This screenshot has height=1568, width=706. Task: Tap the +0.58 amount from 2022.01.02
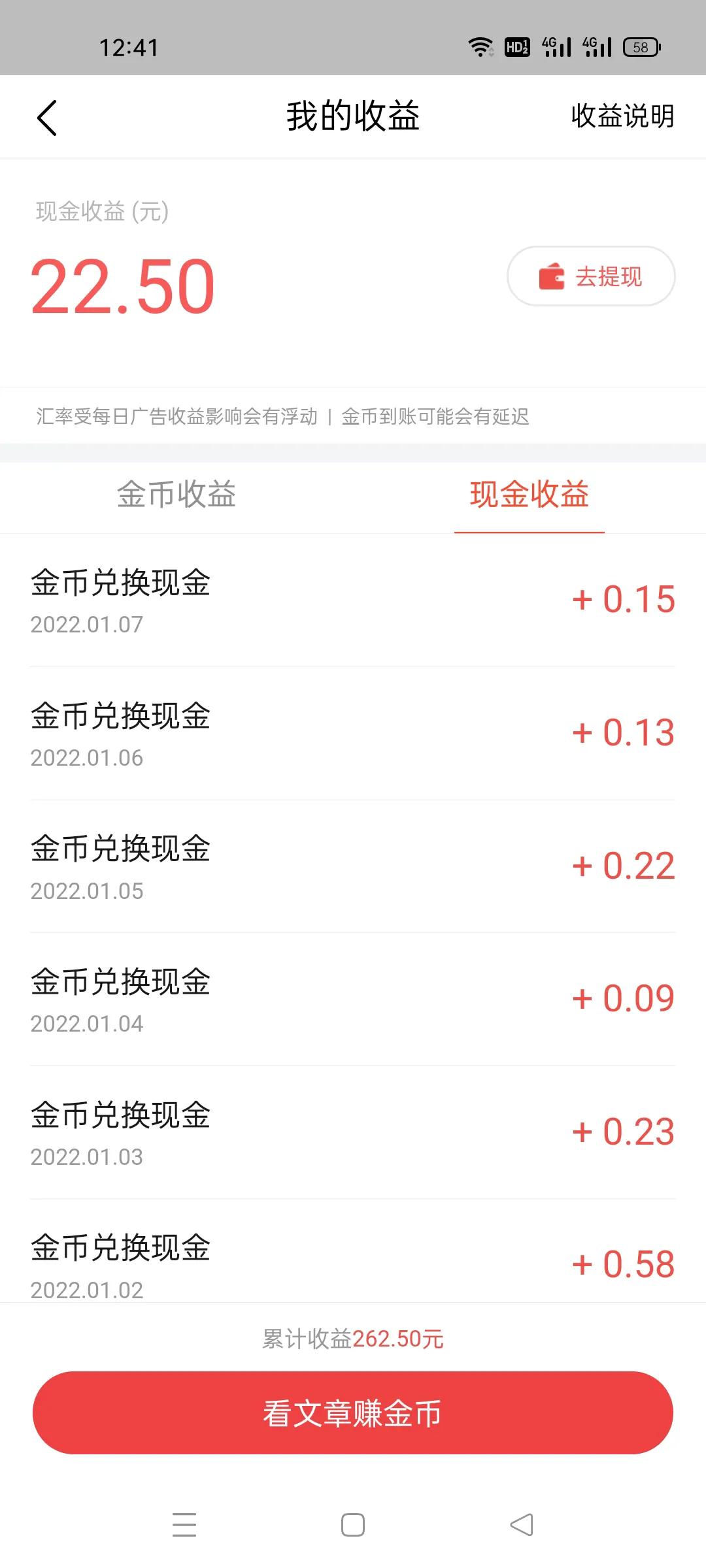pyautogui.click(x=620, y=1263)
